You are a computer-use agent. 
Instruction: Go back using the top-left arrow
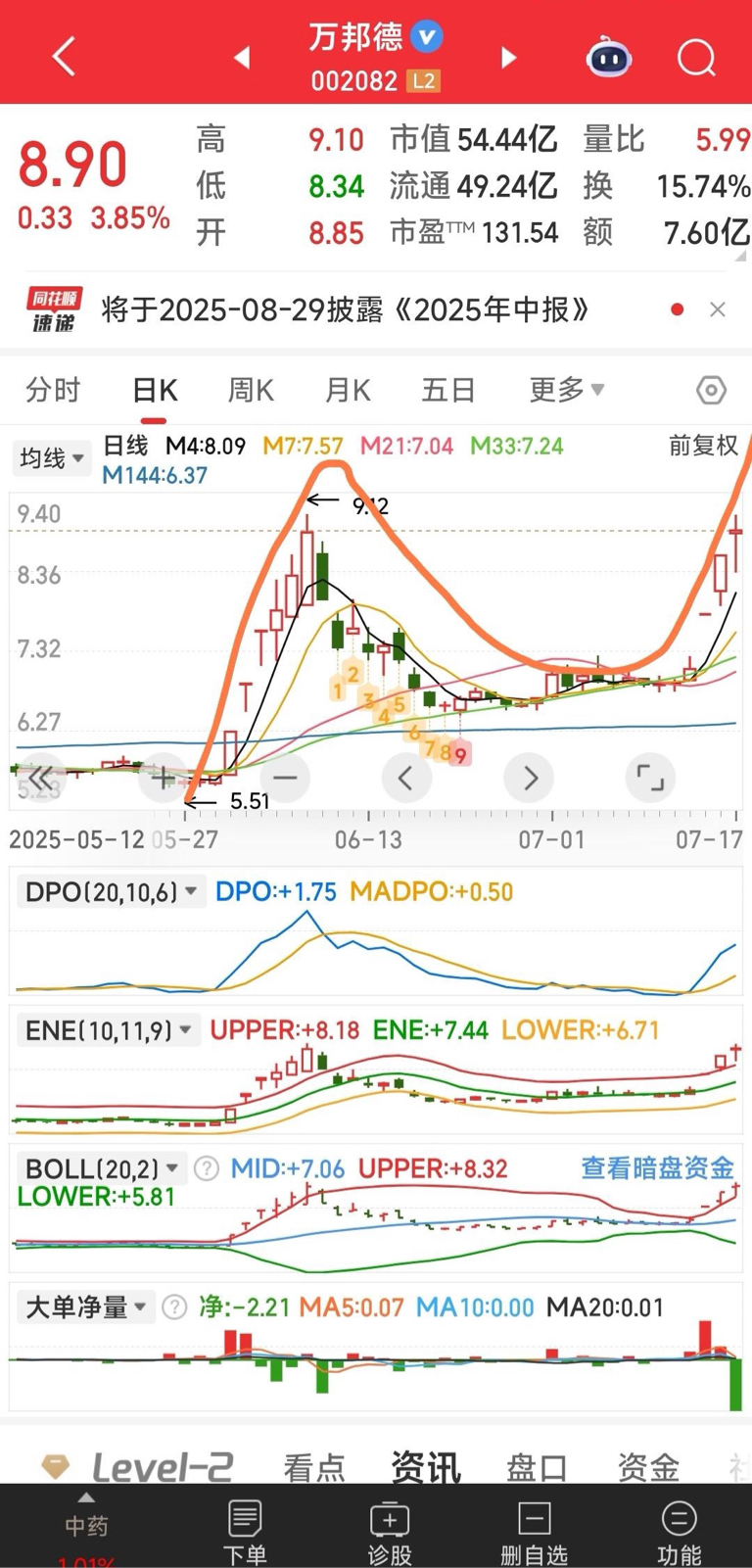(65, 57)
